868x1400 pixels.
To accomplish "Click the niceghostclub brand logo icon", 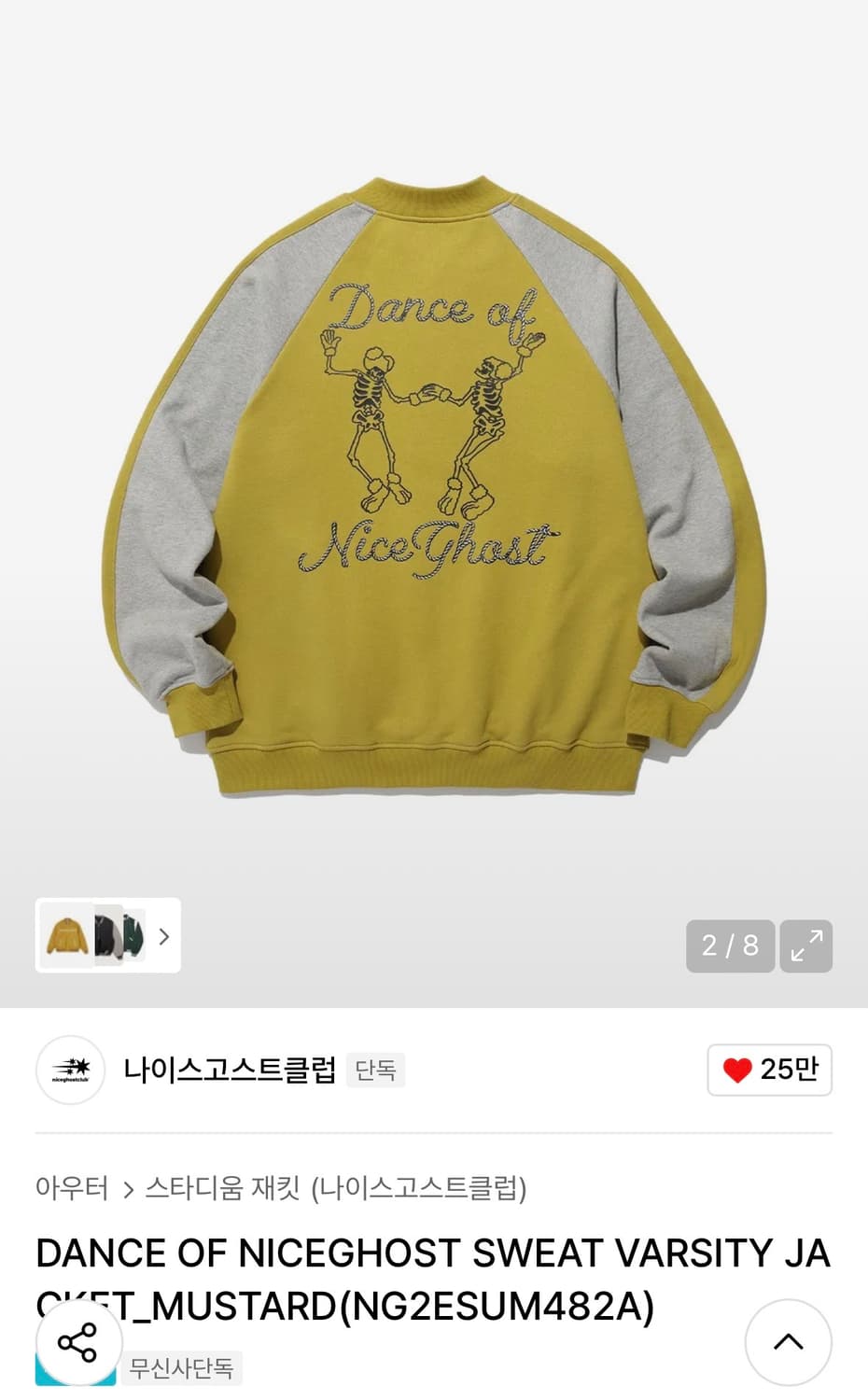I will coord(70,1071).
